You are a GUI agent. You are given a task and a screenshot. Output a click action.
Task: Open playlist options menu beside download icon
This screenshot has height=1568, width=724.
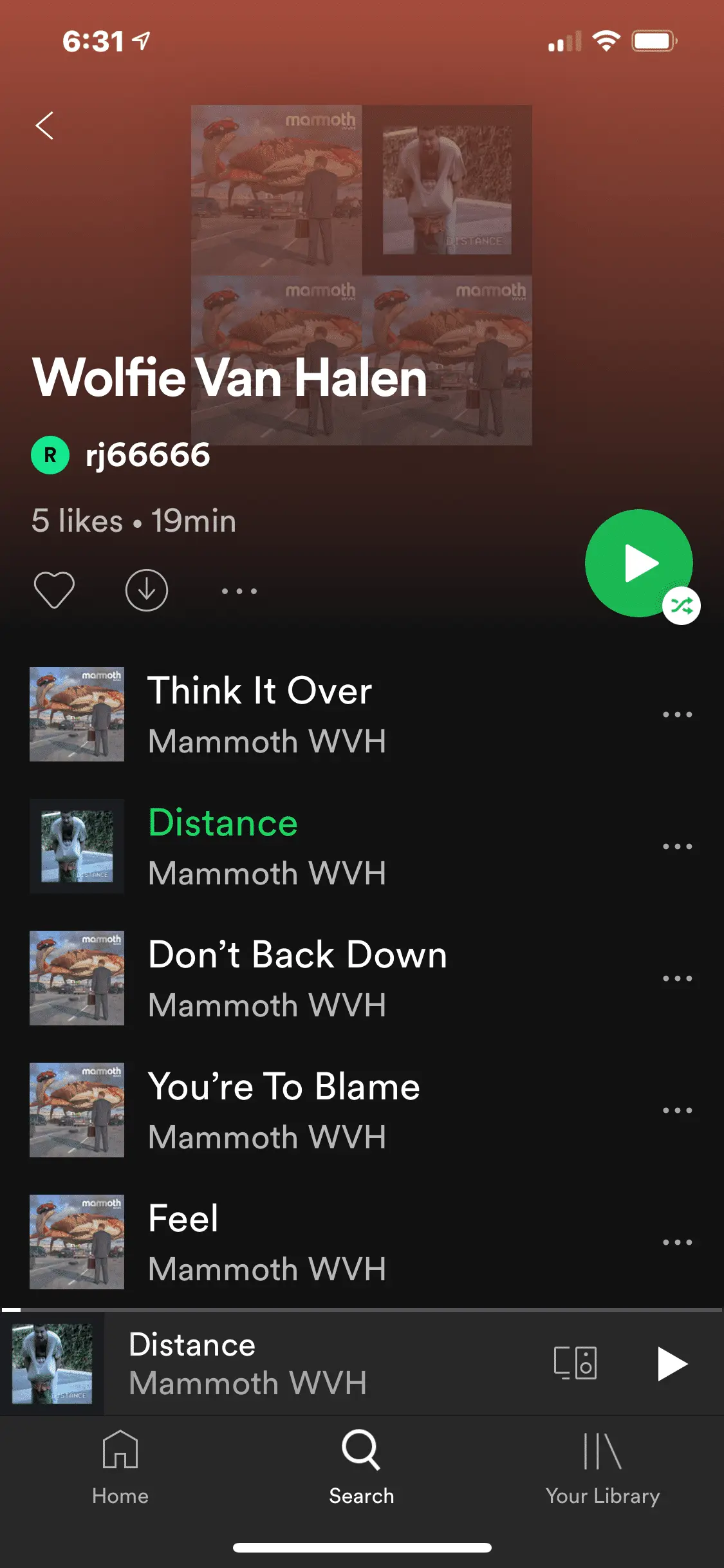(239, 591)
